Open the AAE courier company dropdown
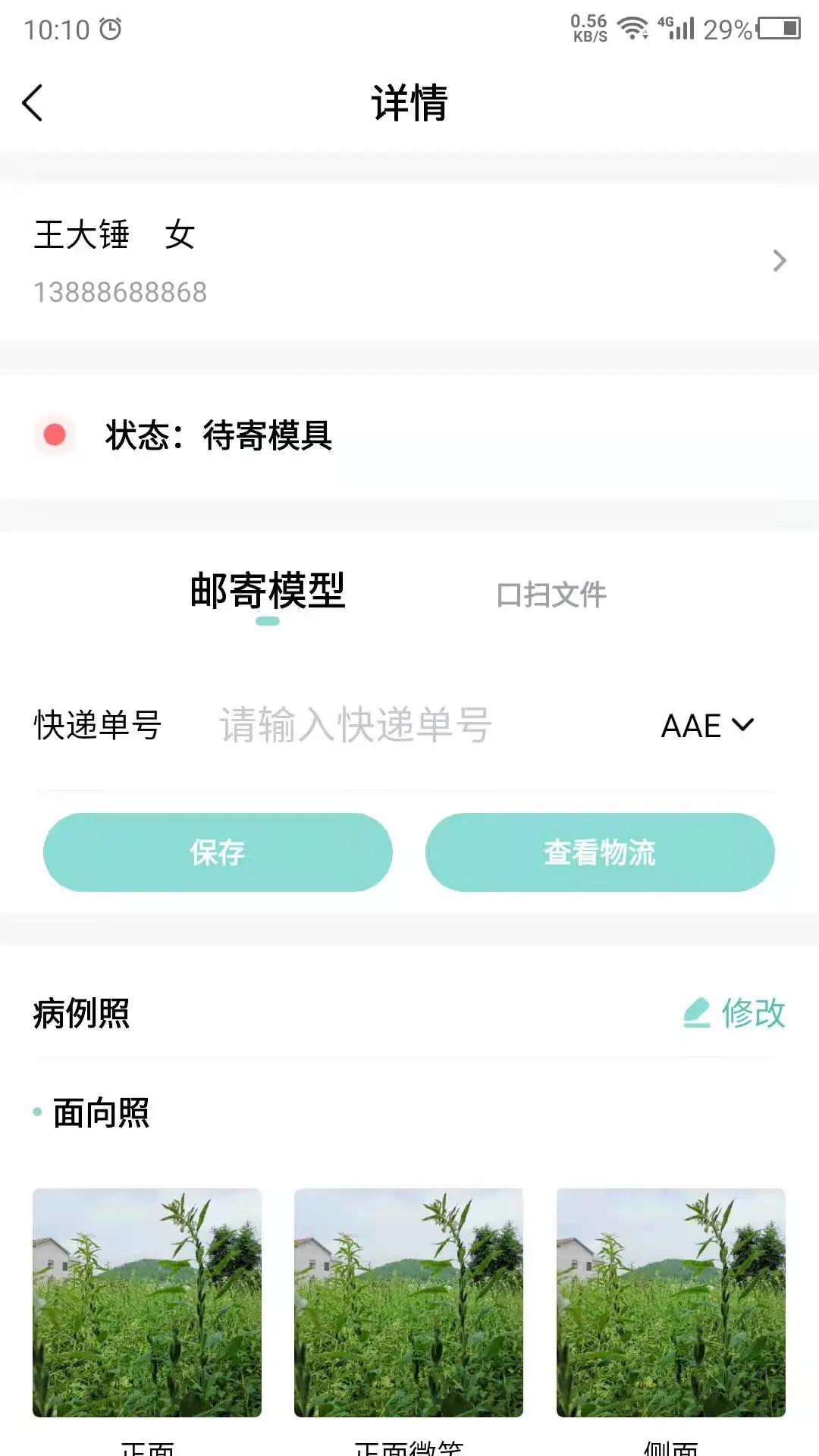This screenshot has height=1456, width=819. click(x=690, y=726)
